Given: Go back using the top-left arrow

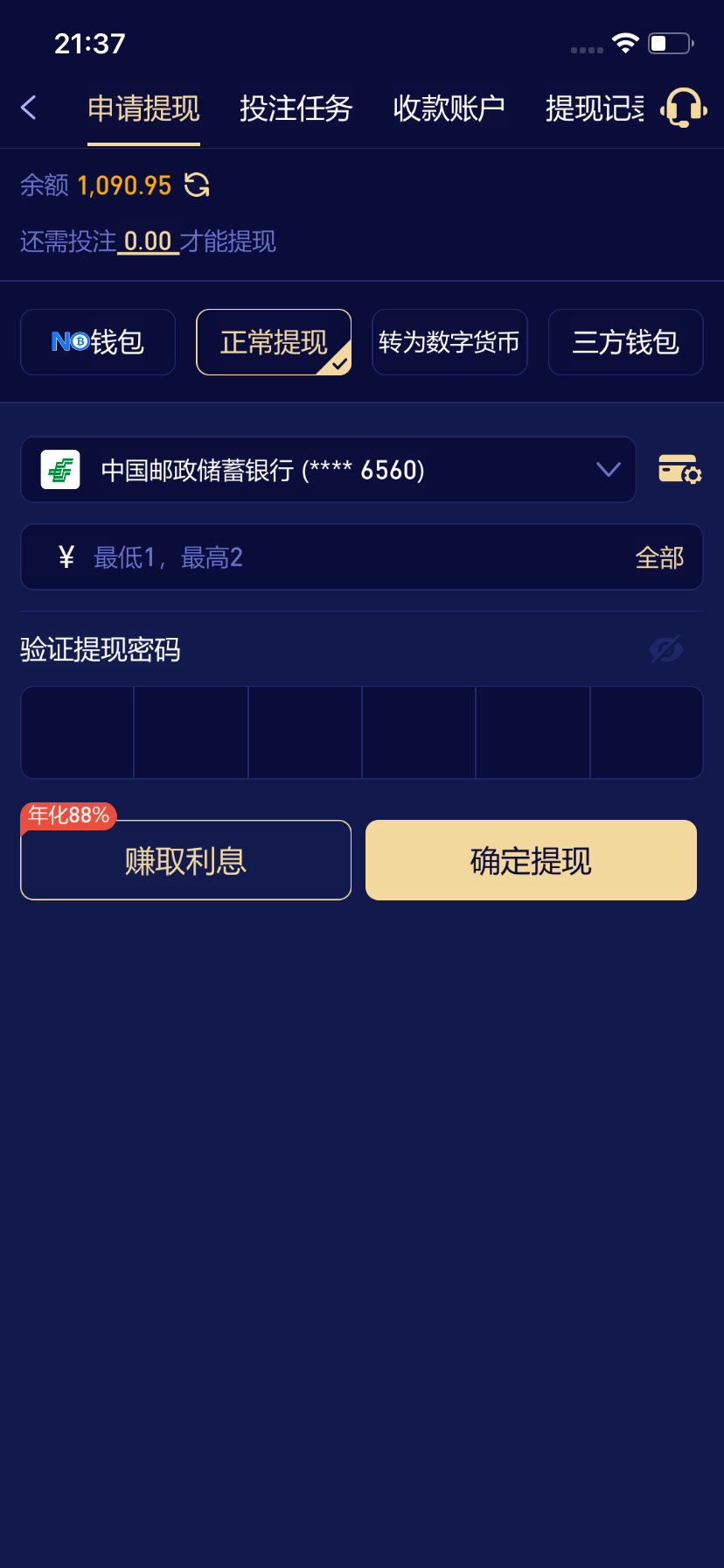Looking at the screenshot, I should pos(29,108).
